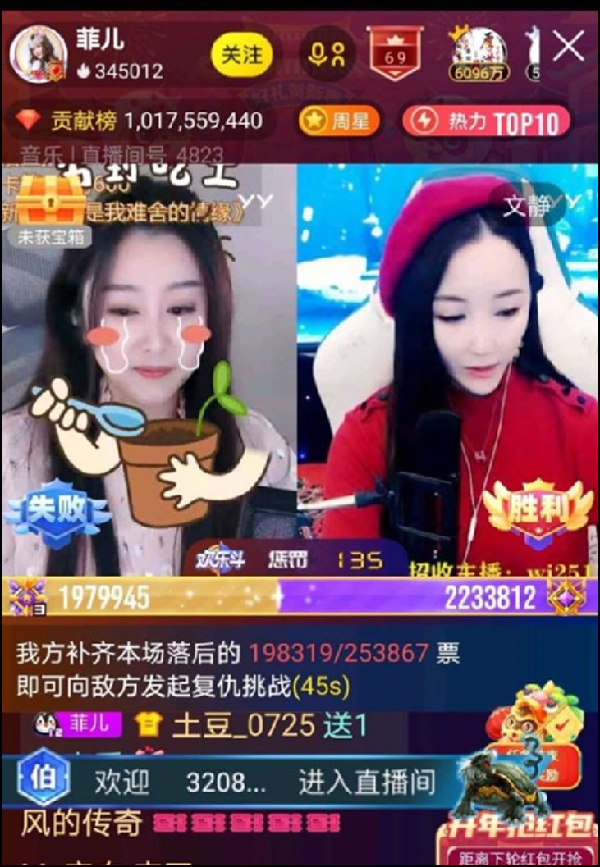Open 热力 TOP10 ranking
This screenshot has height=867, width=600.
[x=486, y=122]
